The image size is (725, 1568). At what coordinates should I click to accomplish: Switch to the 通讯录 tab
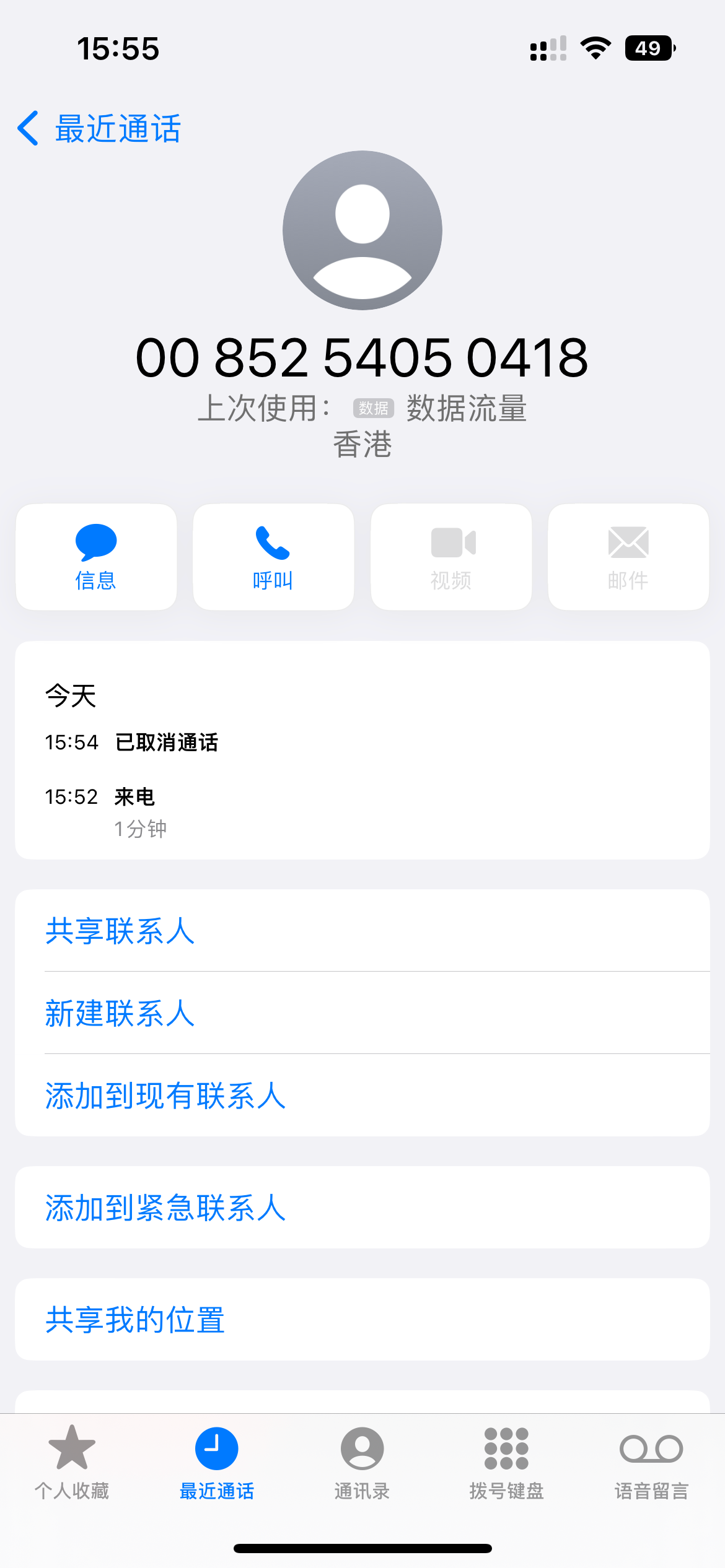click(362, 1463)
